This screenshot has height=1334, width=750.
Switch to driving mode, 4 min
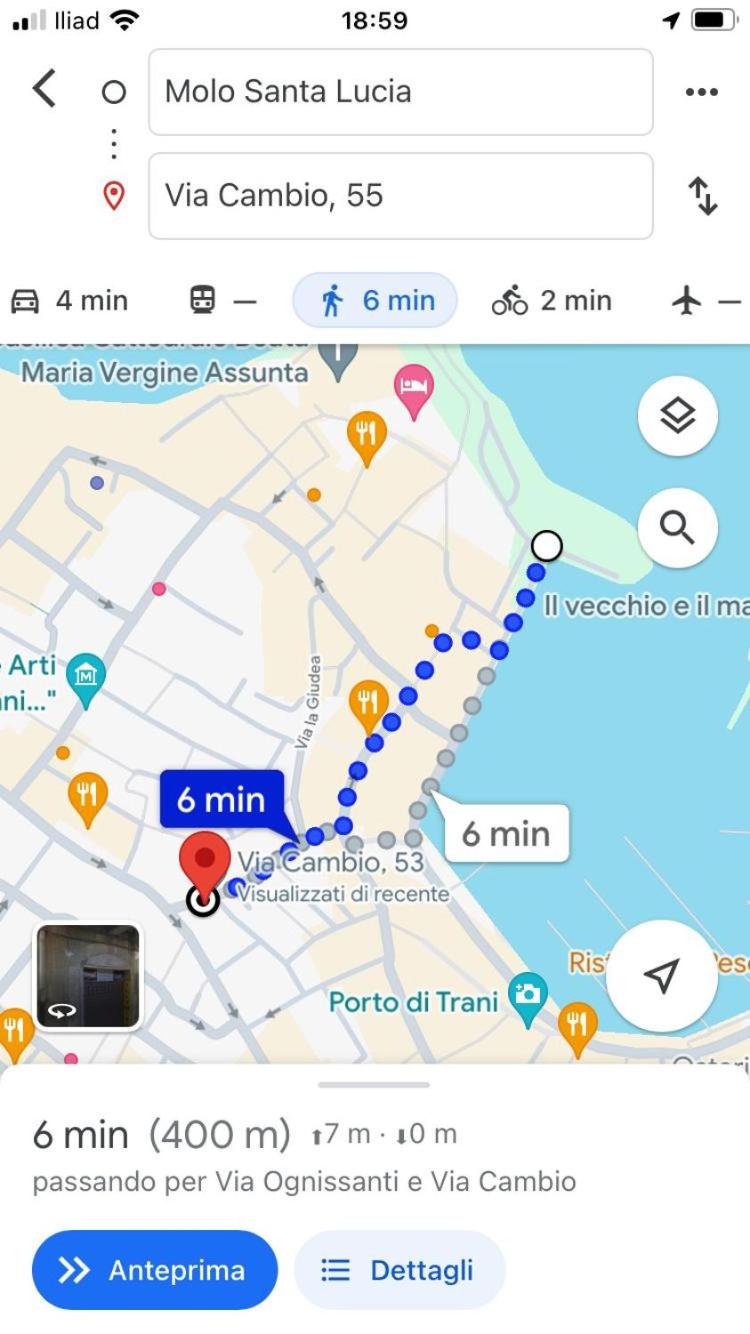[69, 300]
